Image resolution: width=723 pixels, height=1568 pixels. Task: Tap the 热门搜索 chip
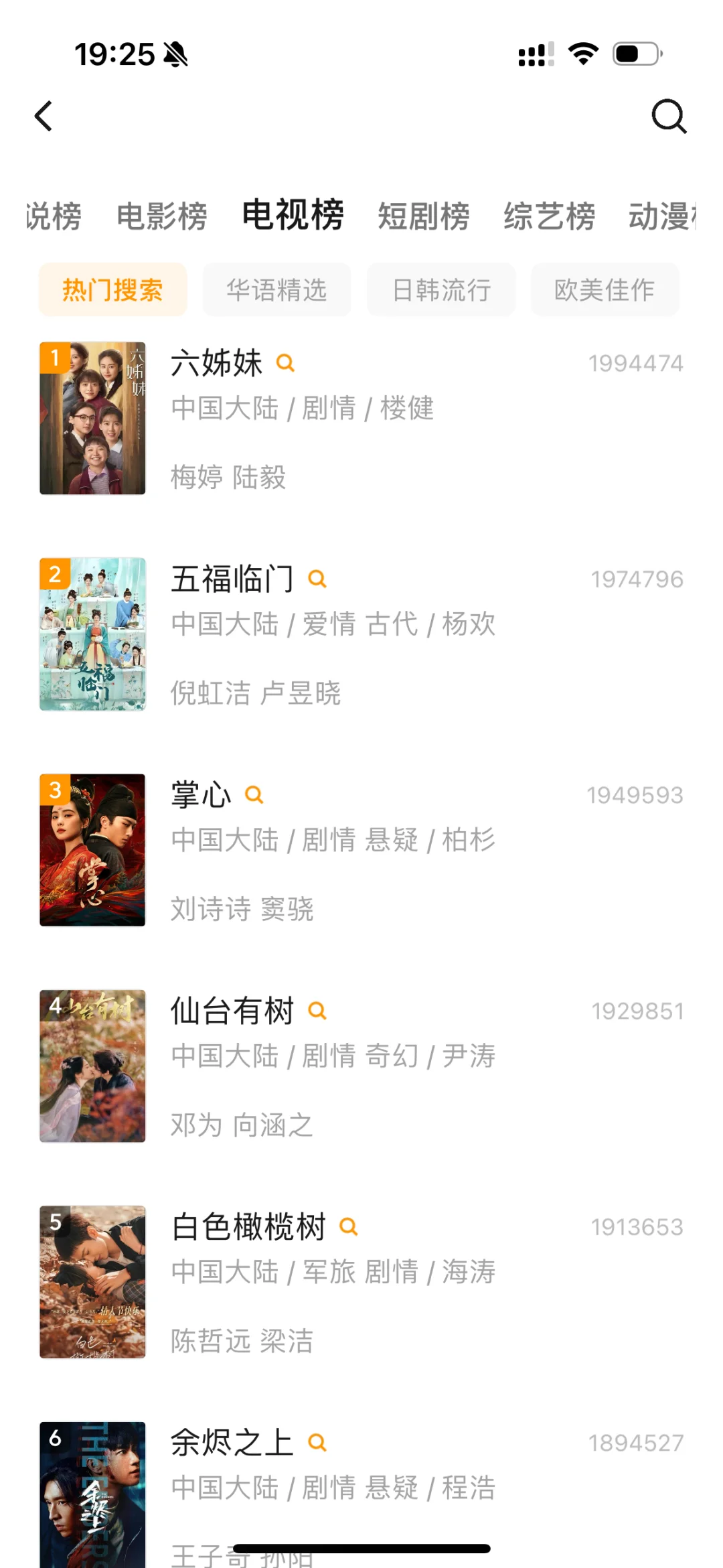coord(112,290)
